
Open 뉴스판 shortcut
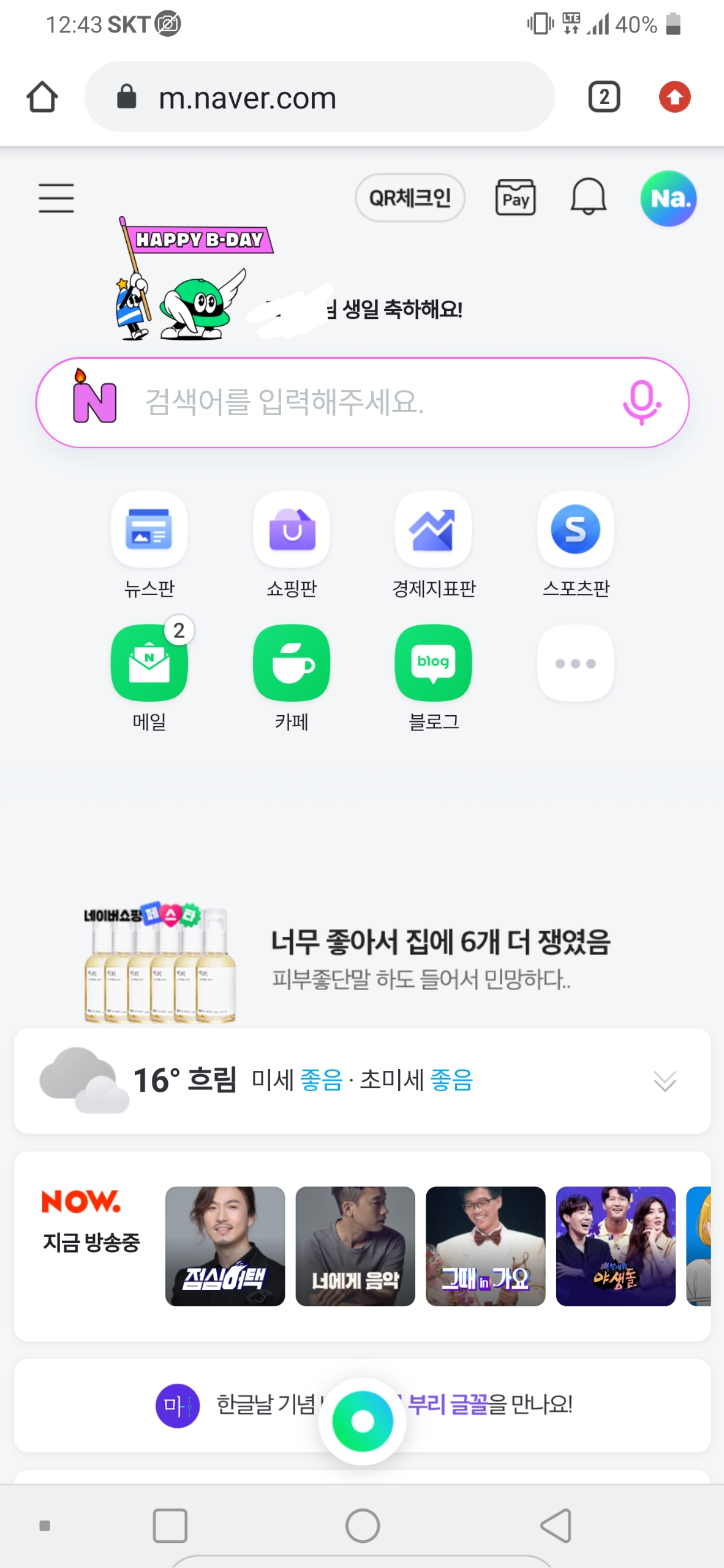(x=149, y=545)
